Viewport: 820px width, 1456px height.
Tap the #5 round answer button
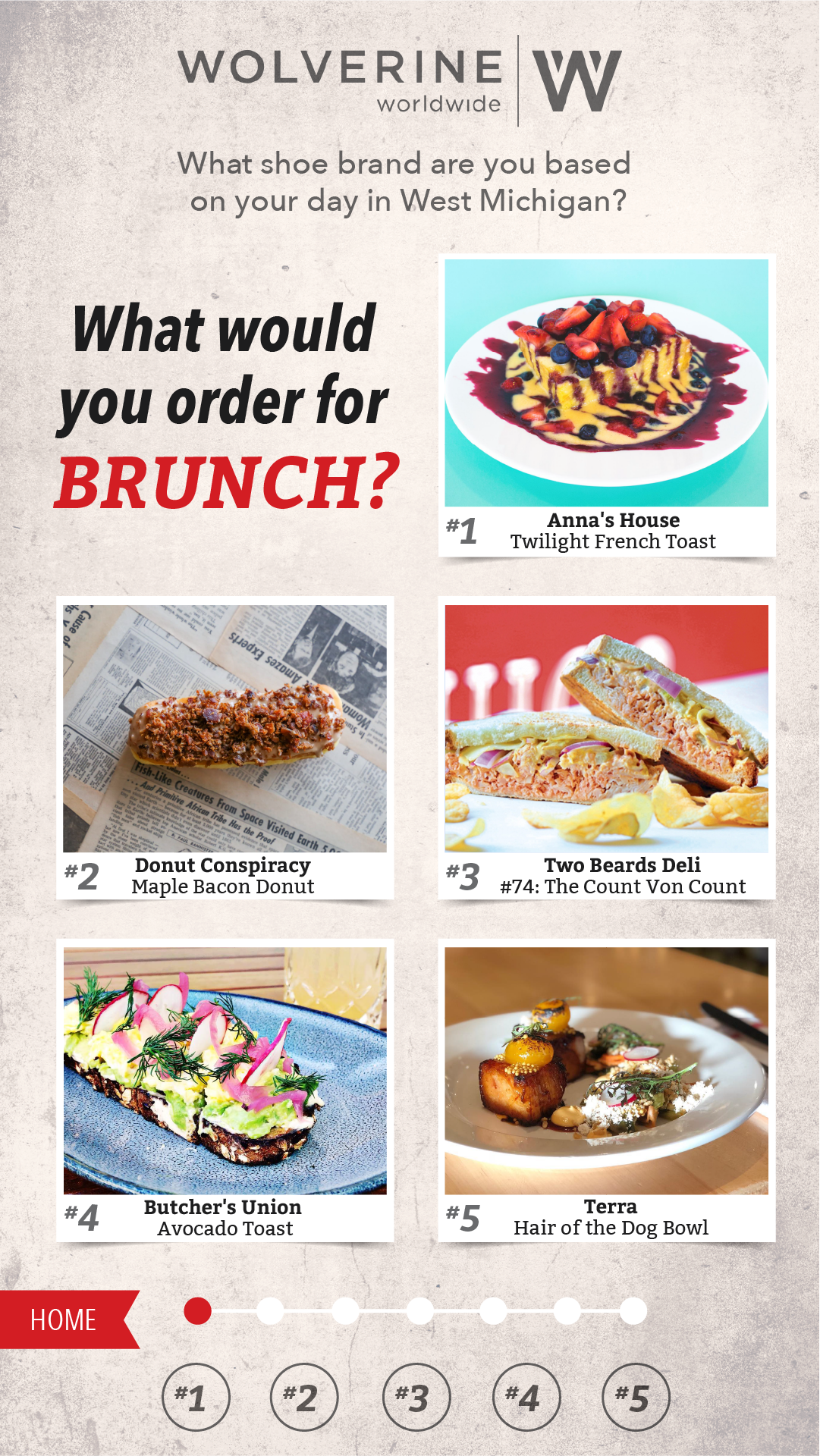point(636,1397)
